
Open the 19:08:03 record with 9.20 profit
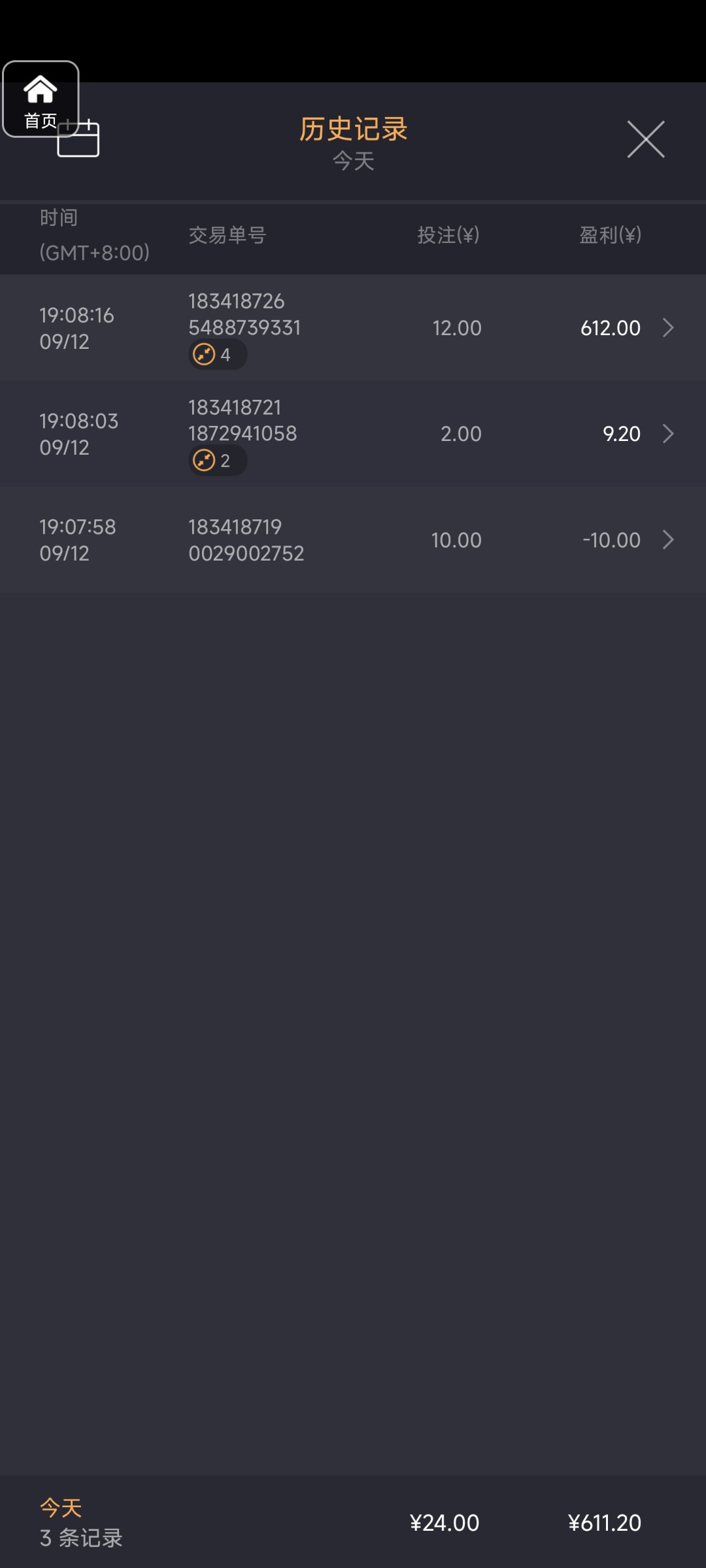pyautogui.click(x=353, y=434)
